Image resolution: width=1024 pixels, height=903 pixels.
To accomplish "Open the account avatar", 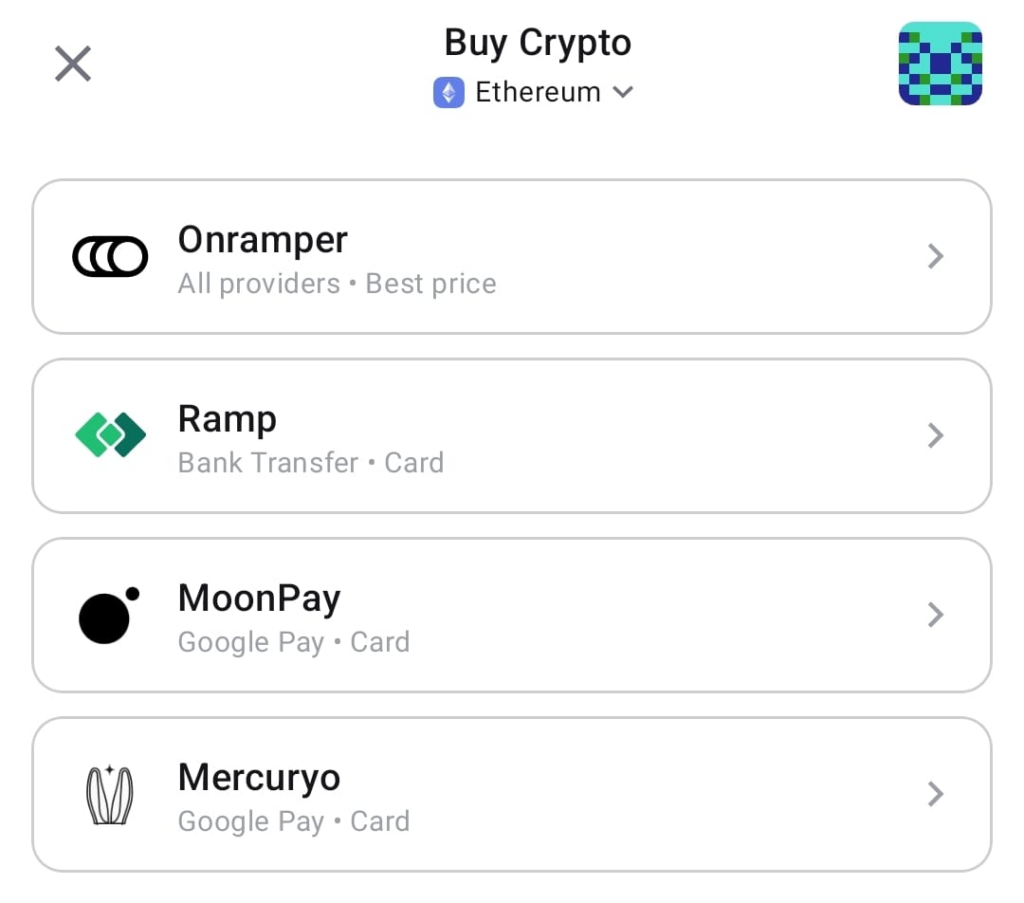I will coord(939,64).
